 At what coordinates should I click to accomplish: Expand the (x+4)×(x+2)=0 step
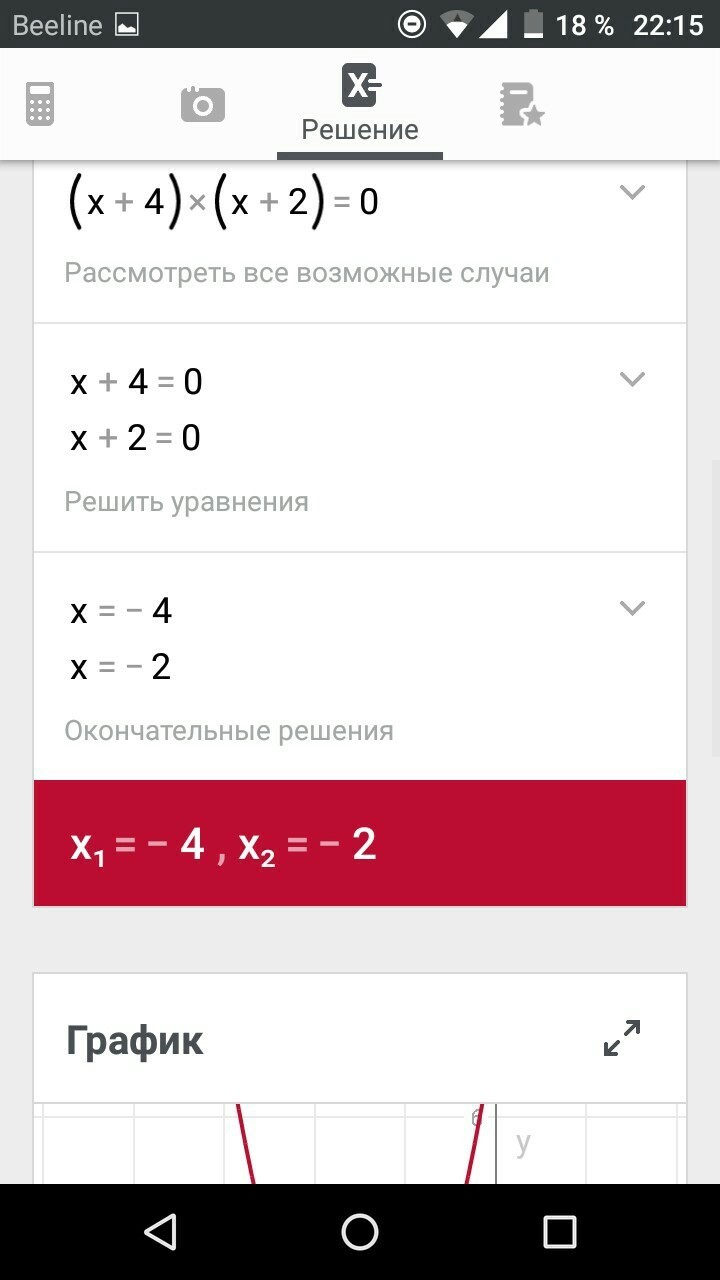click(x=632, y=192)
